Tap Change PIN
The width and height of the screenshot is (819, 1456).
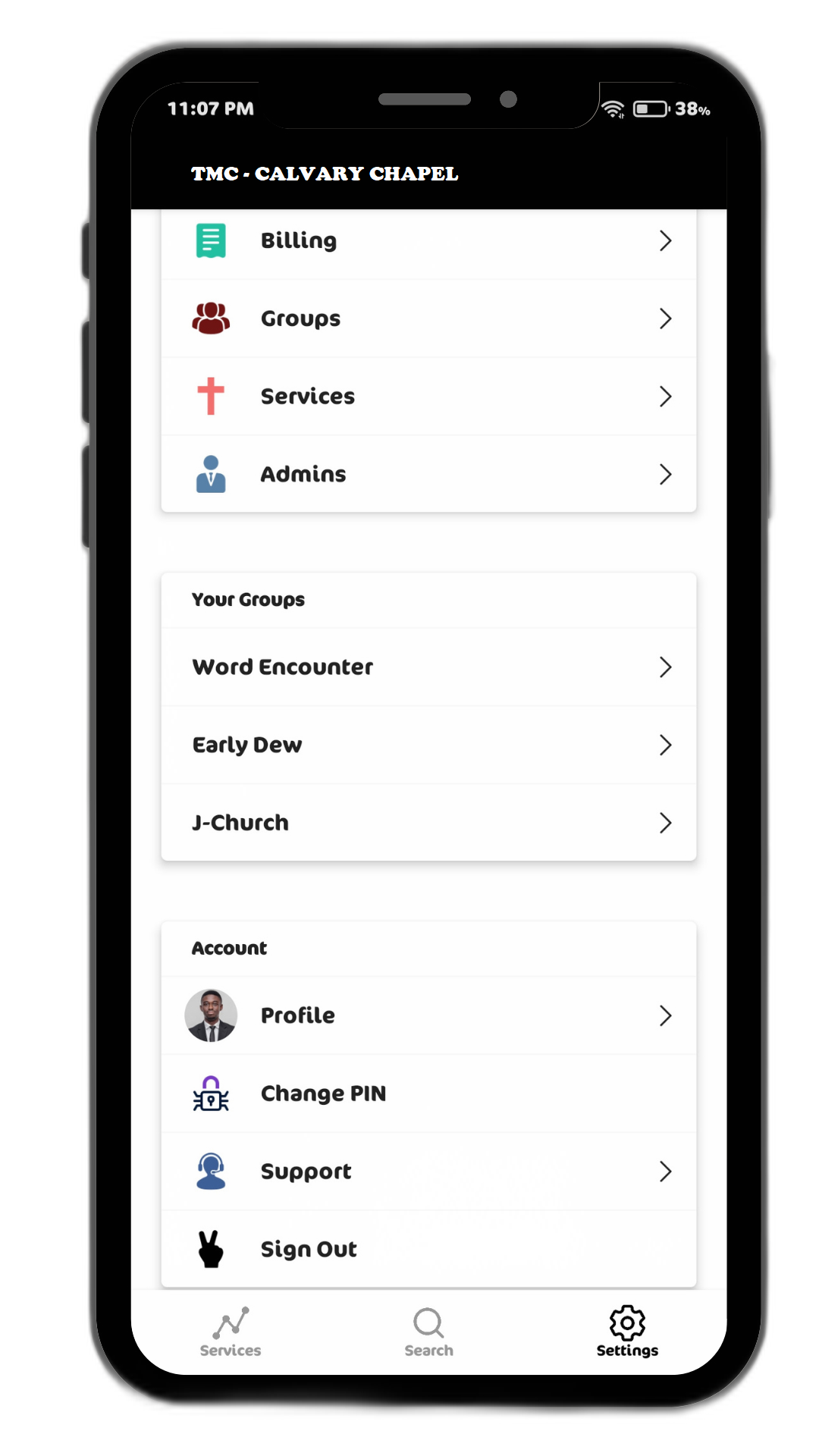[x=428, y=1094]
